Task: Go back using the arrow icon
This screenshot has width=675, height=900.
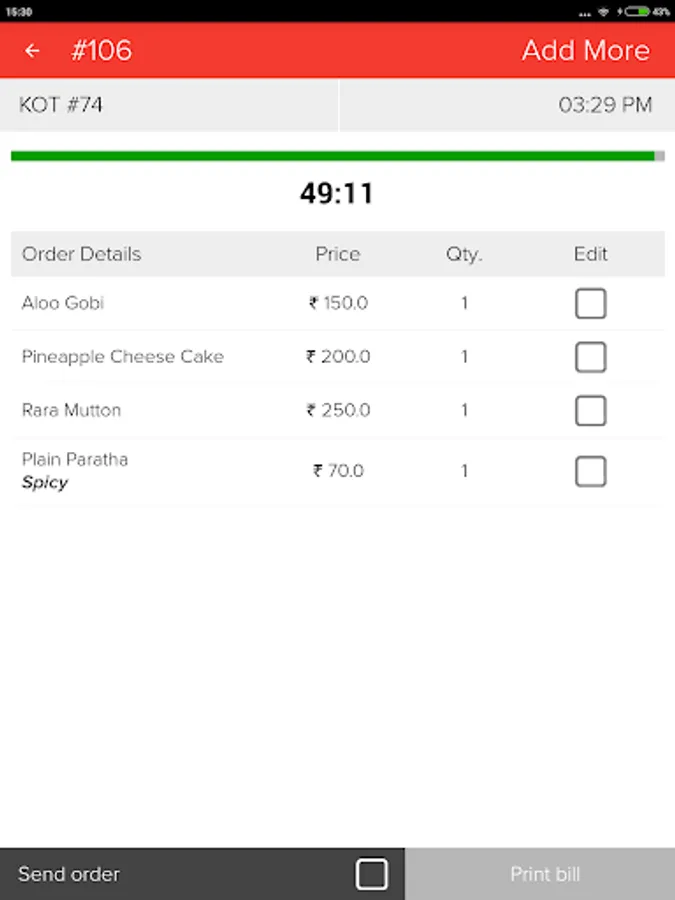Action: pyautogui.click(x=33, y=51)
